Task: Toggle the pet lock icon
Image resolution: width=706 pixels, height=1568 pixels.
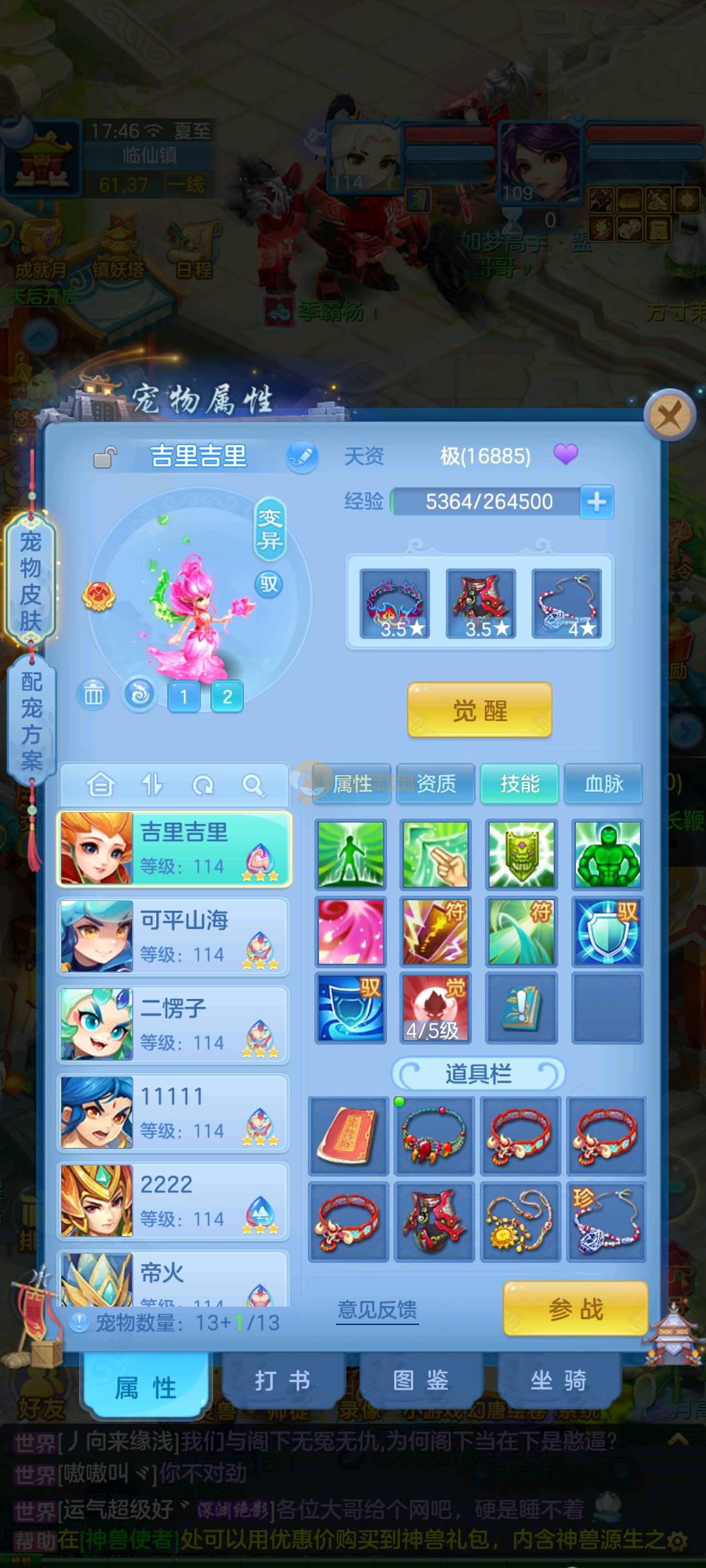Action: click(105, 457)
